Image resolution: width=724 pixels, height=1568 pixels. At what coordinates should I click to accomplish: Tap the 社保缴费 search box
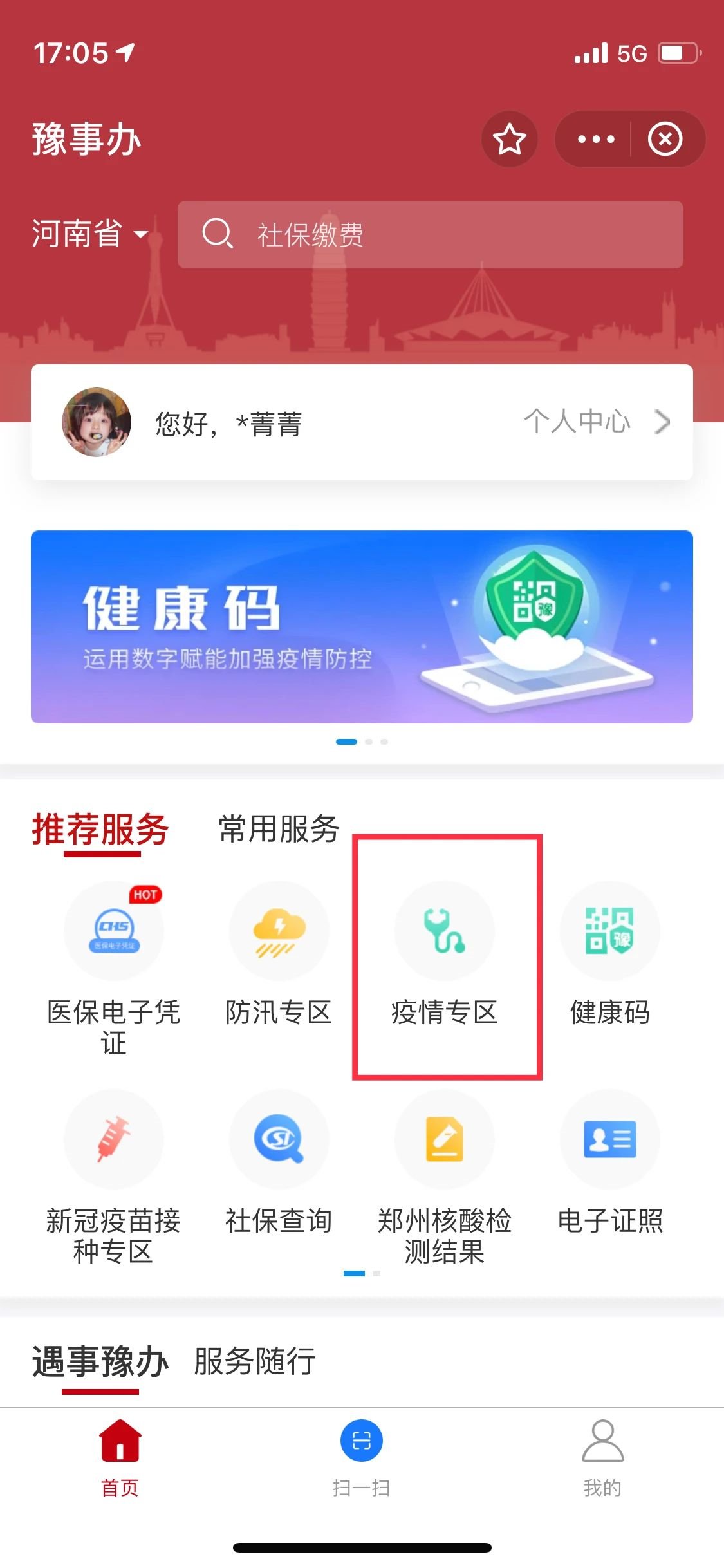(x=430, y=235)
